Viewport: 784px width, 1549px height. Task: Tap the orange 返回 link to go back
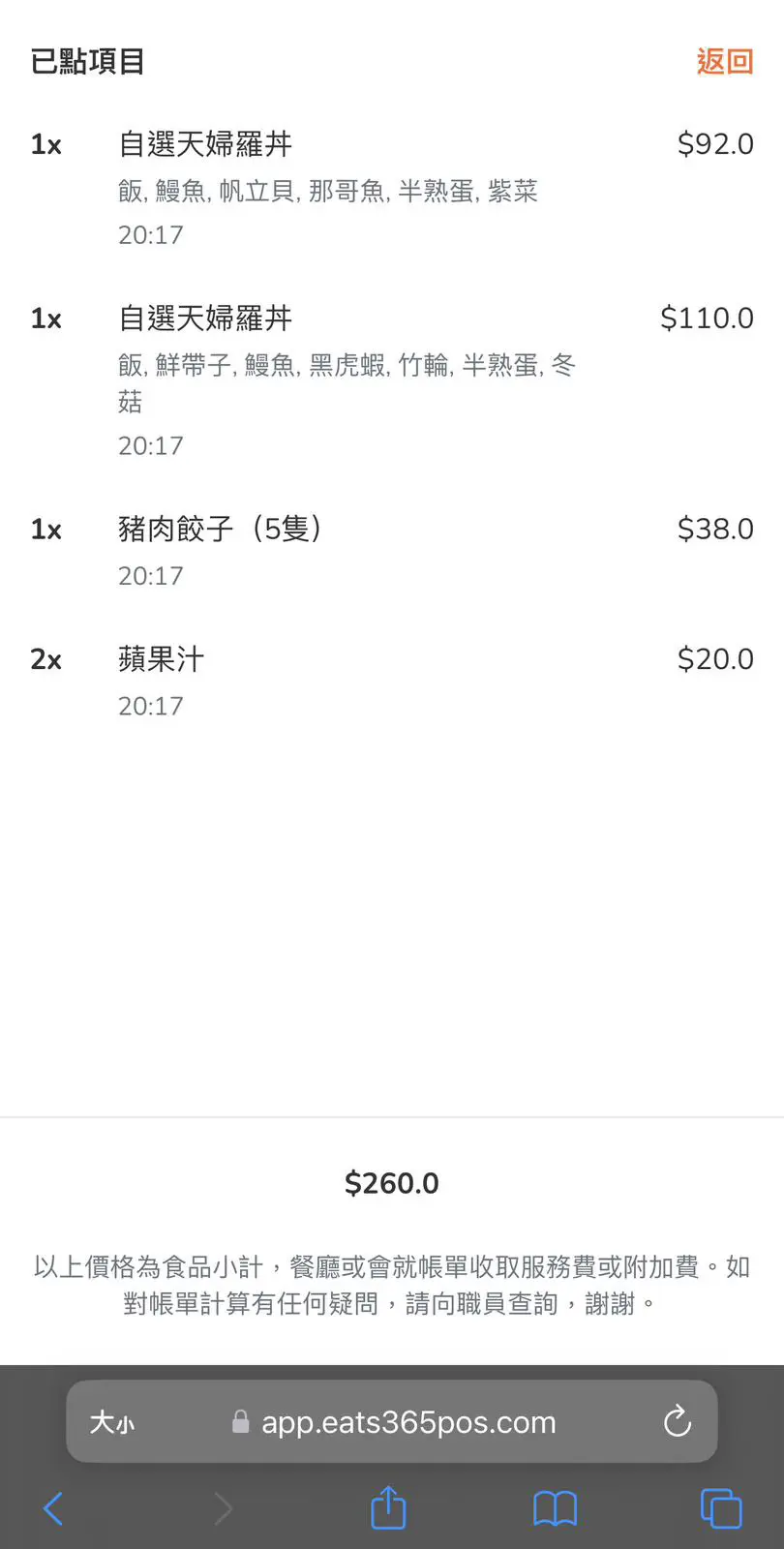[x=724, y=61]
